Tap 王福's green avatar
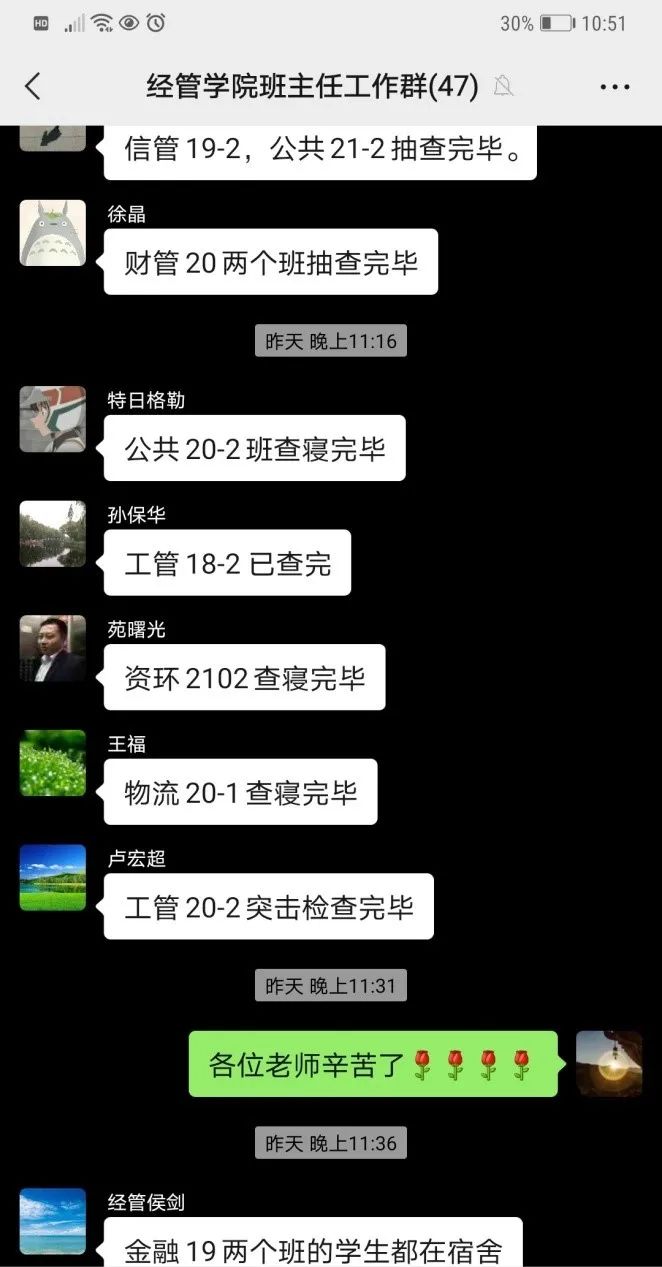Image resolution: width=662 pixels, height=1267 pixels. coord(53,763)
